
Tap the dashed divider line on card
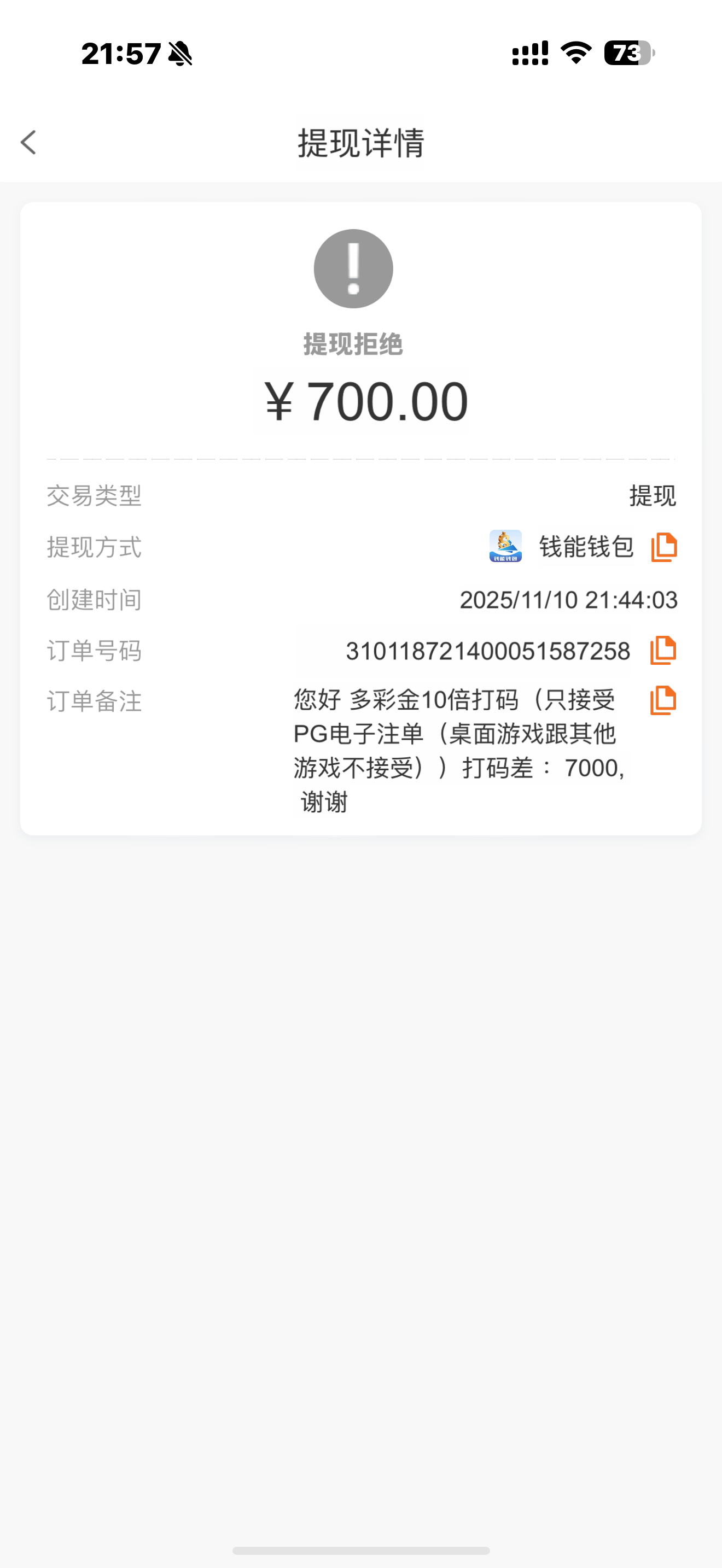coord(360,457)
